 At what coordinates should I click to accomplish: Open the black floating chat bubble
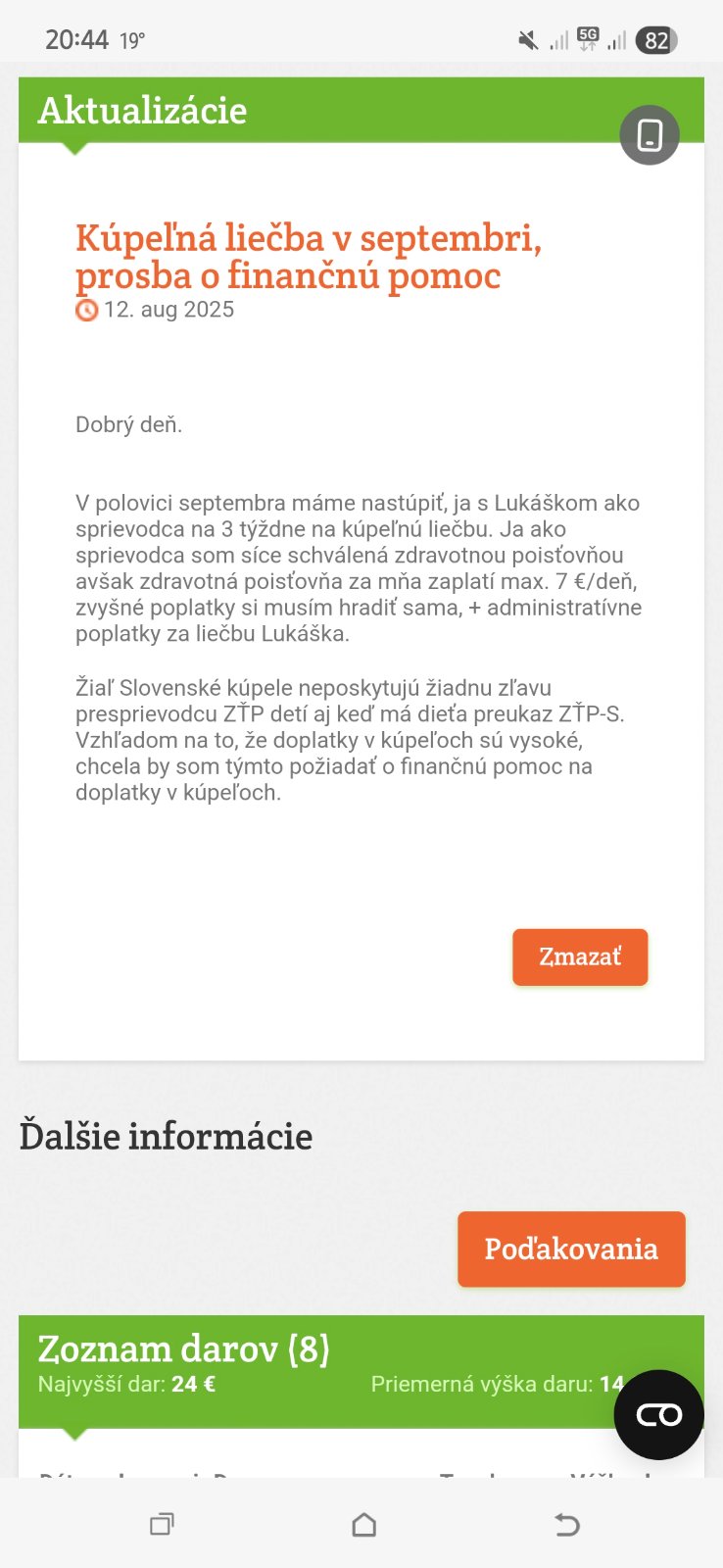(x=658, y=1414)
